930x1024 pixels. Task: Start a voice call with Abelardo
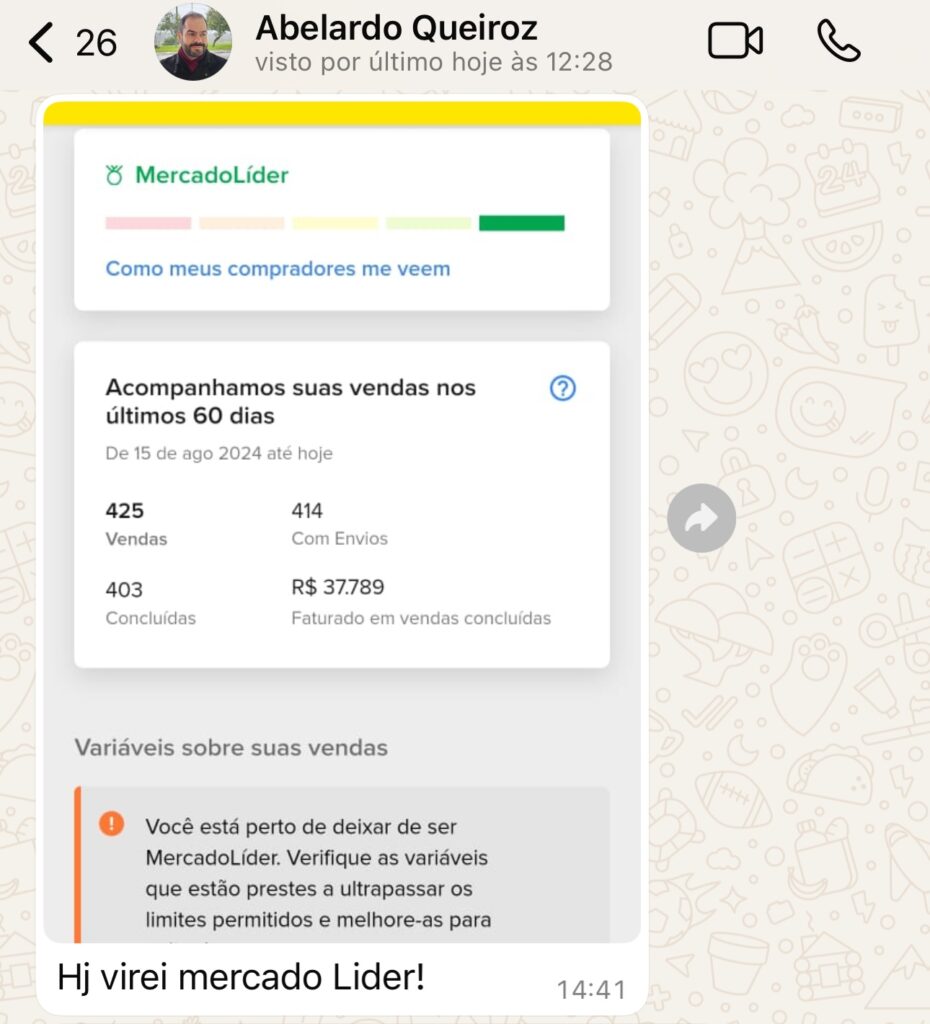click(x=838, y=42)
